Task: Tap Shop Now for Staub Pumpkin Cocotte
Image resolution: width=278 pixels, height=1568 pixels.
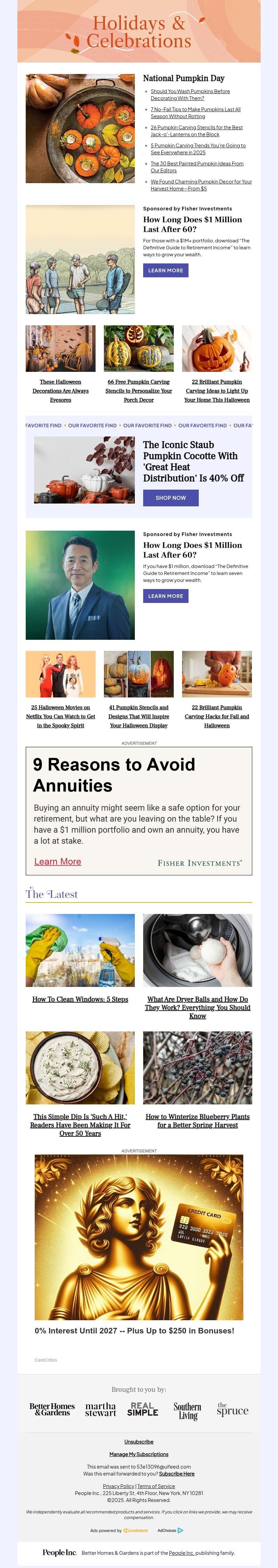Action: (170, 497)
